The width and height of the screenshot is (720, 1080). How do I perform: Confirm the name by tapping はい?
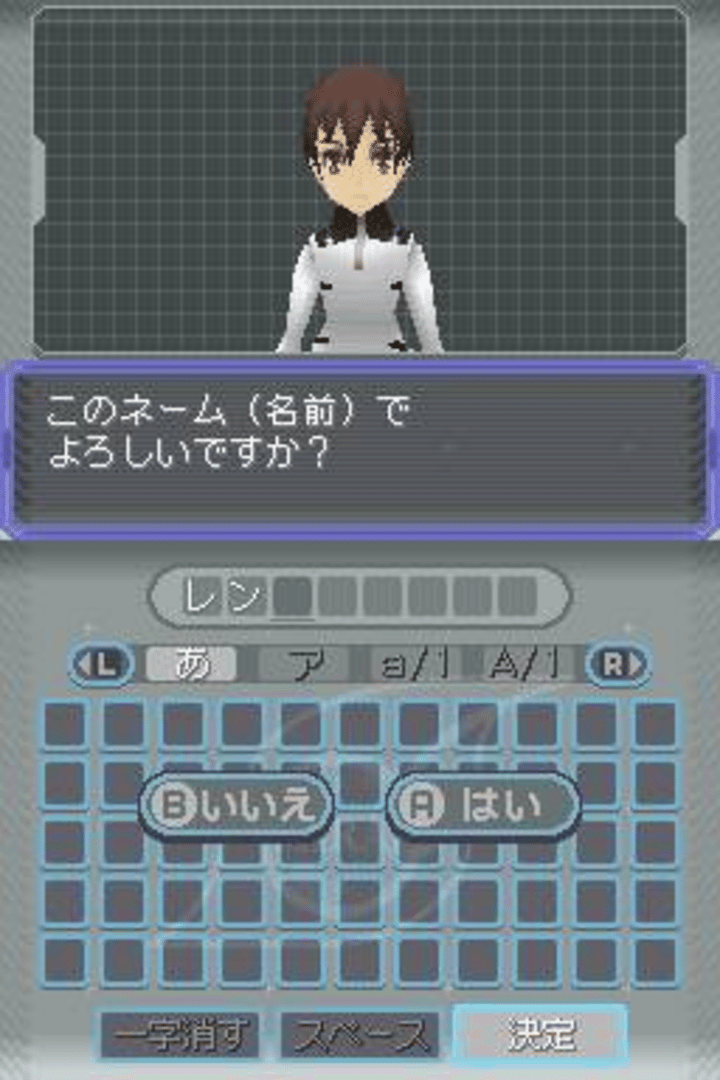(x=483, y=805)
